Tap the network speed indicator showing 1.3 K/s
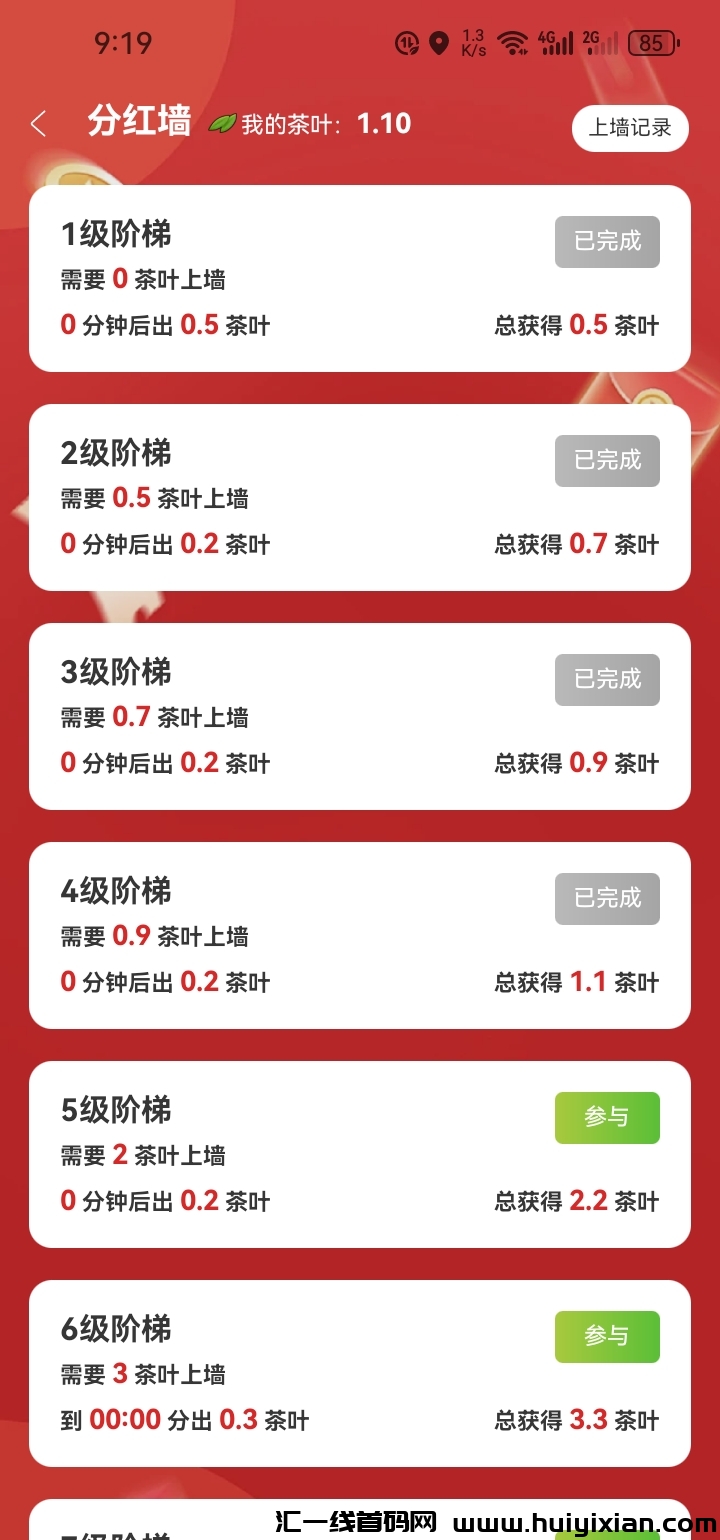The image size is (720, 1540). click(x=472, y=43)
